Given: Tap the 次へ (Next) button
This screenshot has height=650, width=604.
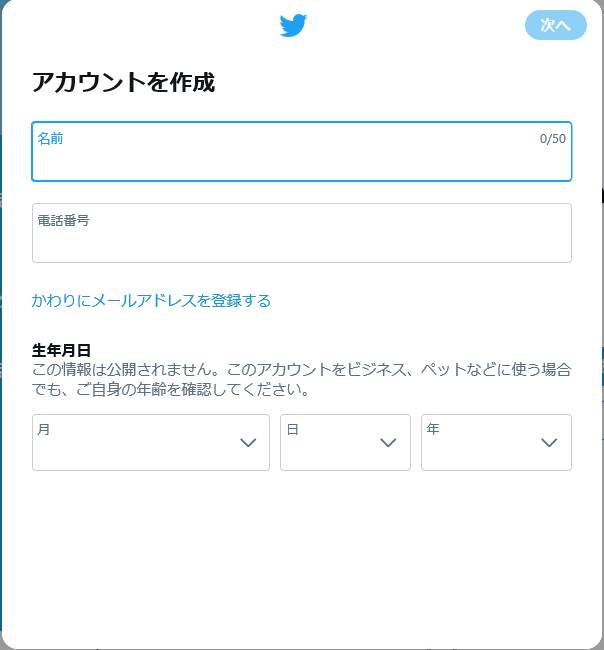Looking at the screenshot, I should pos(555,25).
